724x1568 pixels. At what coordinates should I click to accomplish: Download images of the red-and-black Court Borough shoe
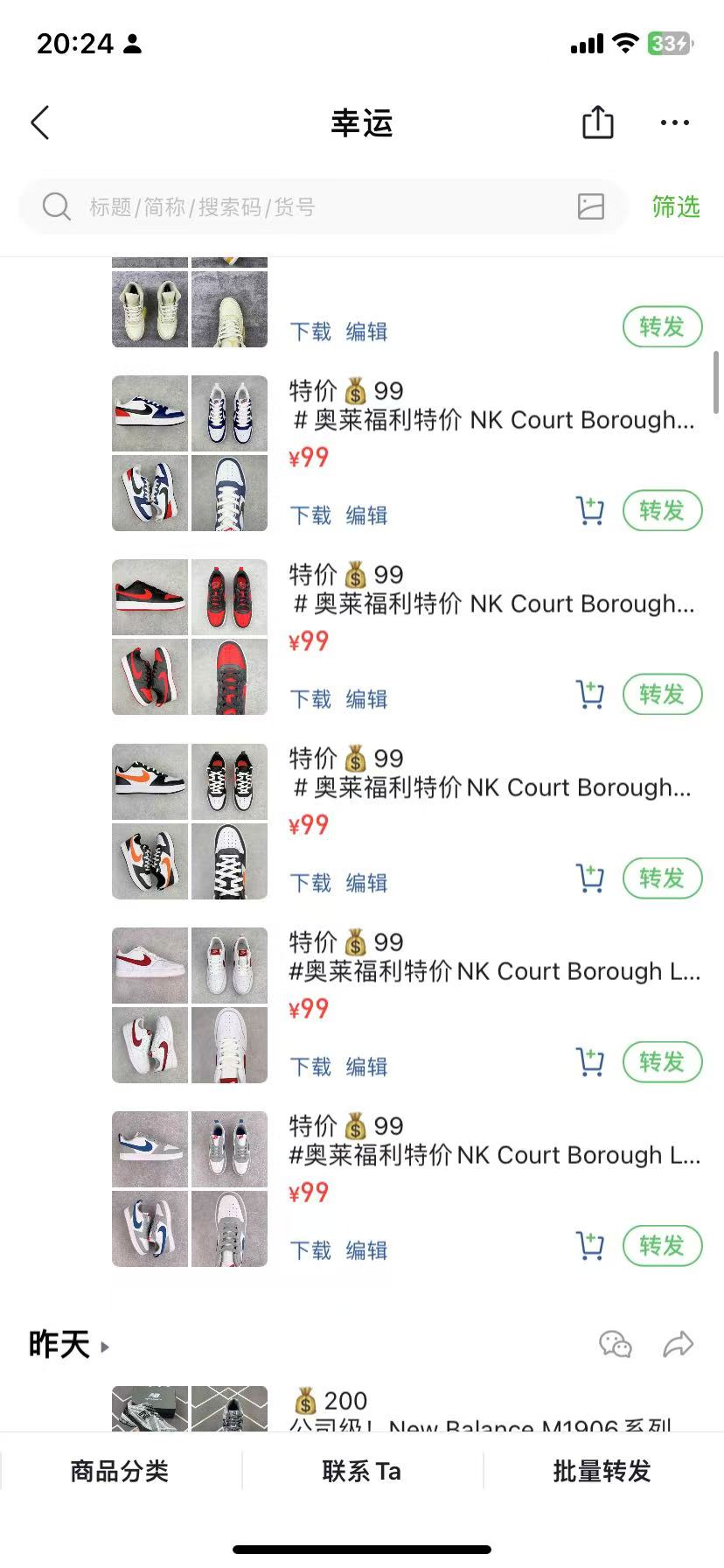pyautogui.click(x=310, y=699)
